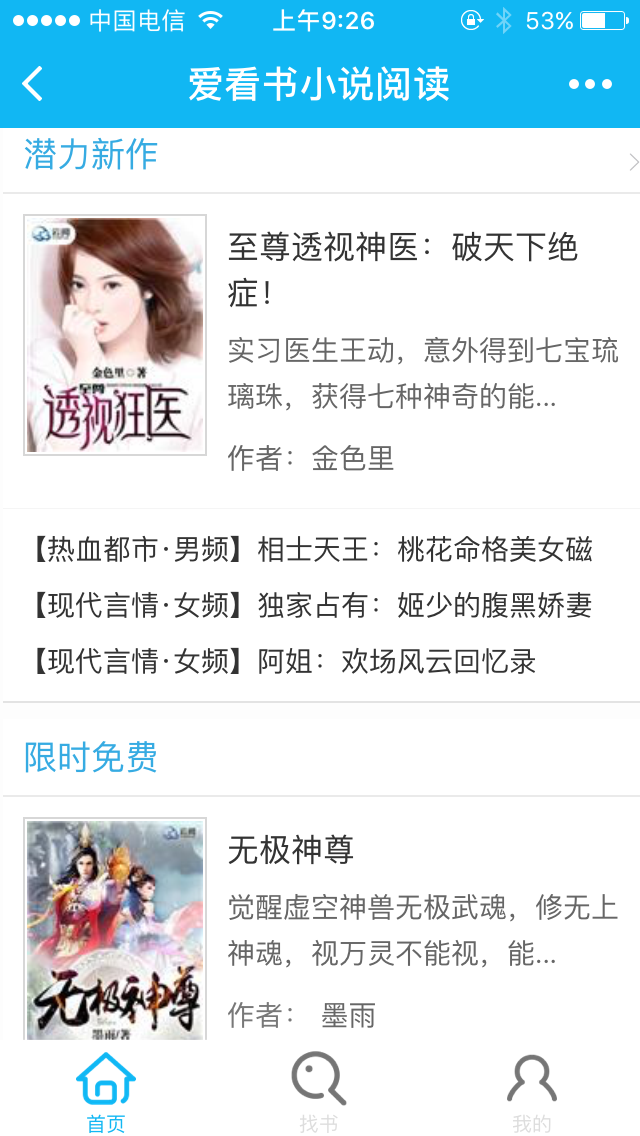This screenshot has width=640, height=1136.
Task: Go back using the header arrow
Action: coord(33,84)
